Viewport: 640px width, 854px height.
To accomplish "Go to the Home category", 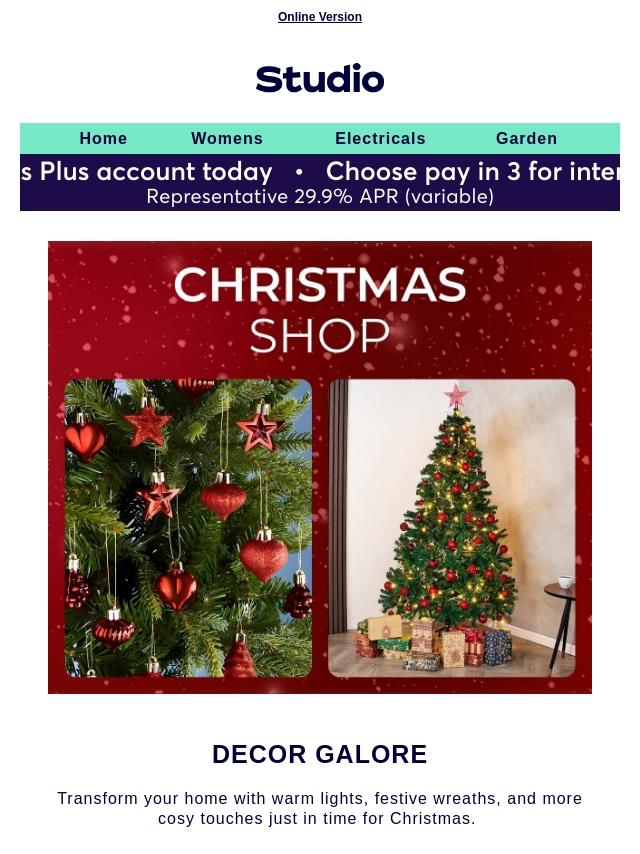I will coord(103,138).
